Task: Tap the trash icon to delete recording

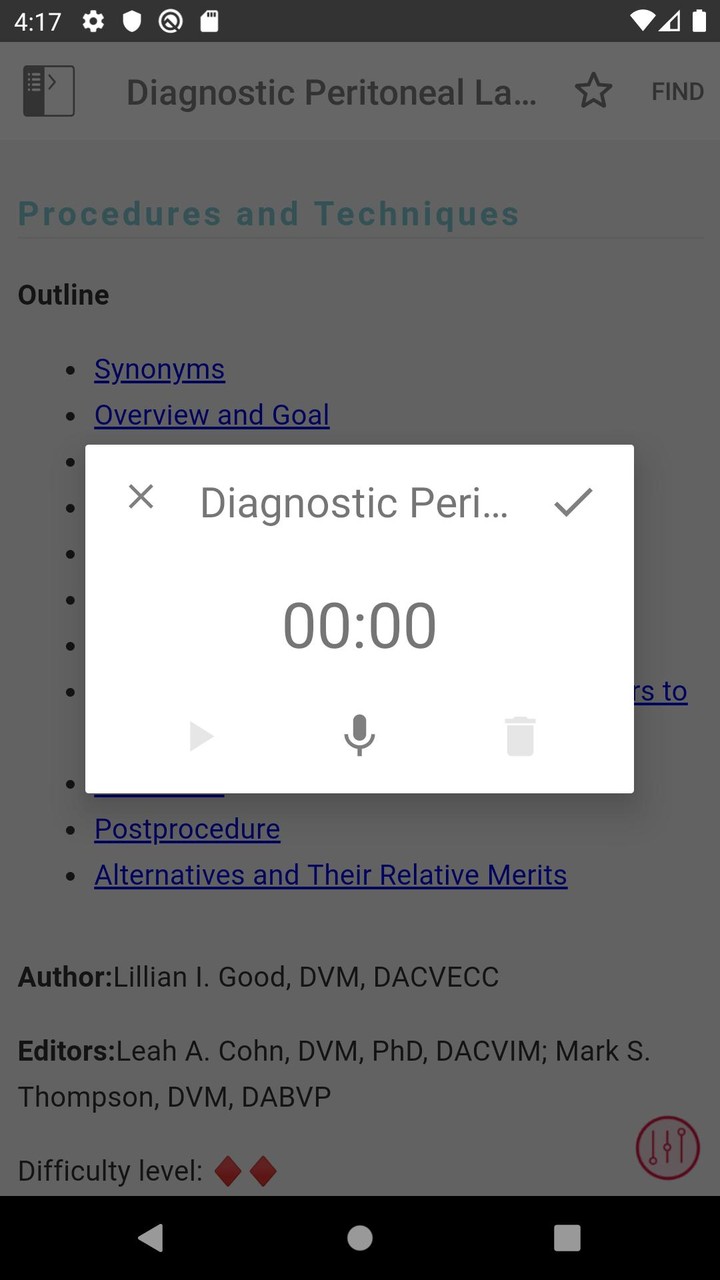Action: click(x=519, y=735)
